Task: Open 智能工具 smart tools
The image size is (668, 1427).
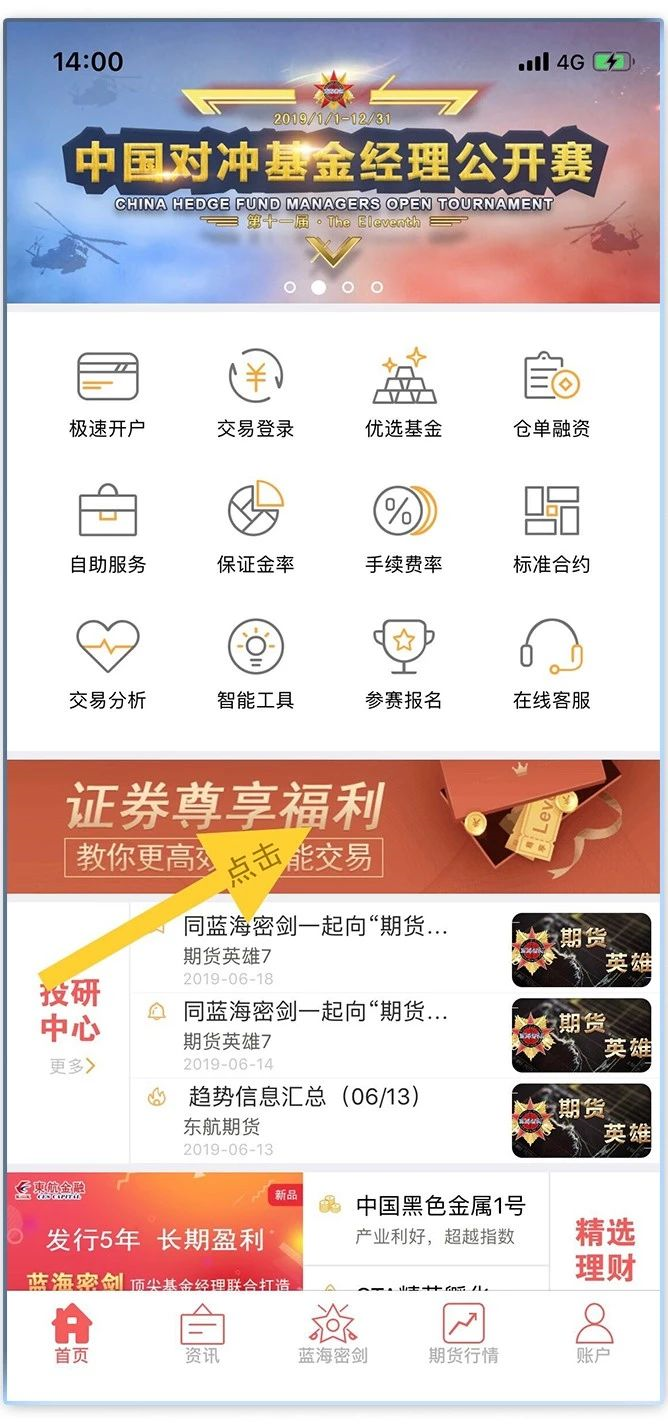Action: 255,665
